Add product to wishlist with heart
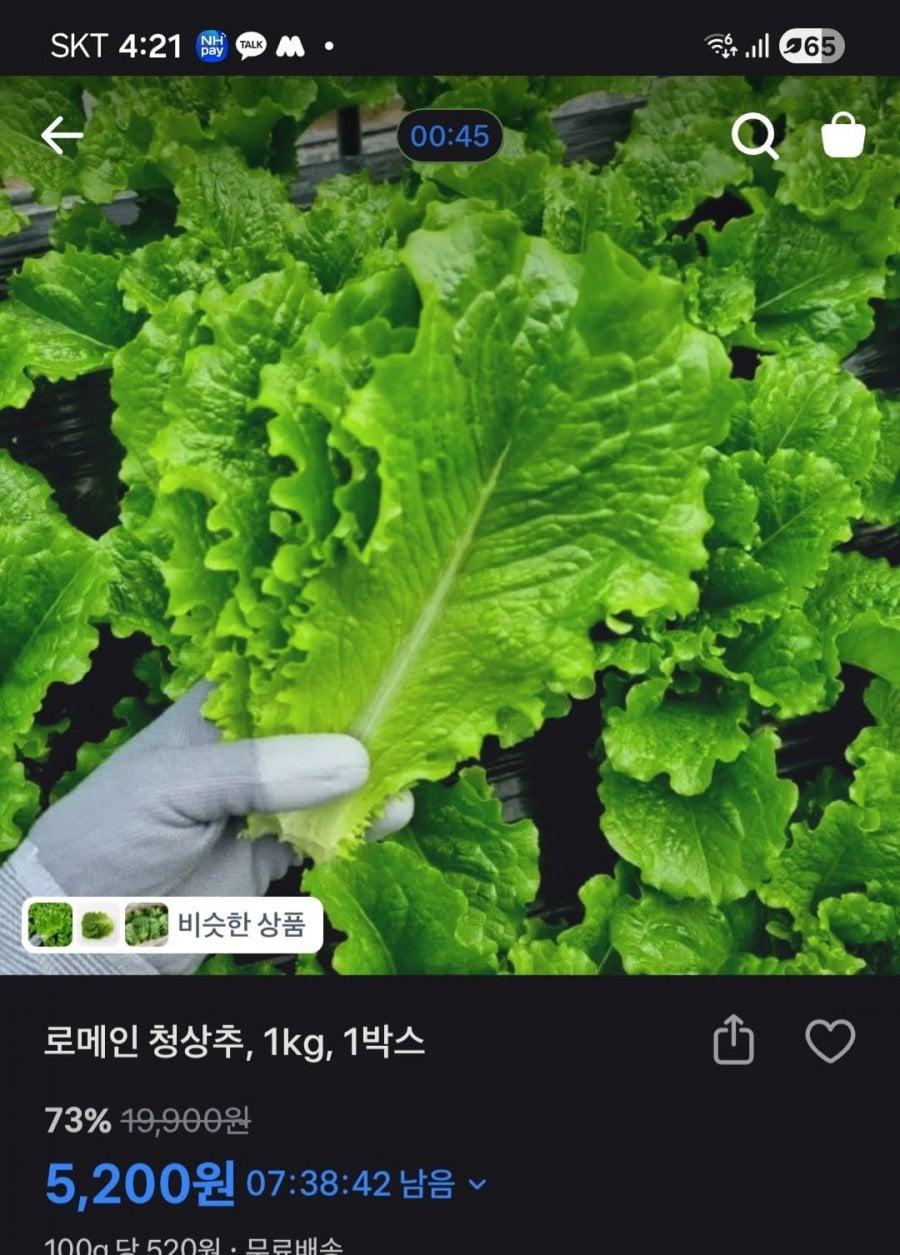 click(830, 1041)
